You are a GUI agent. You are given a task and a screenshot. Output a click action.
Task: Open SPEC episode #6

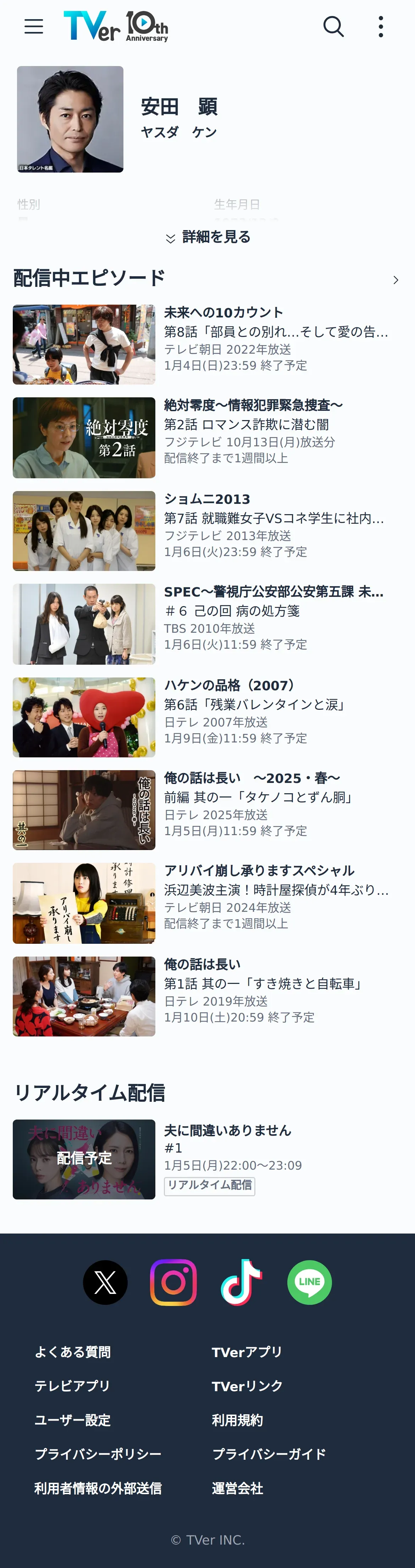click(x=207, y=623)
